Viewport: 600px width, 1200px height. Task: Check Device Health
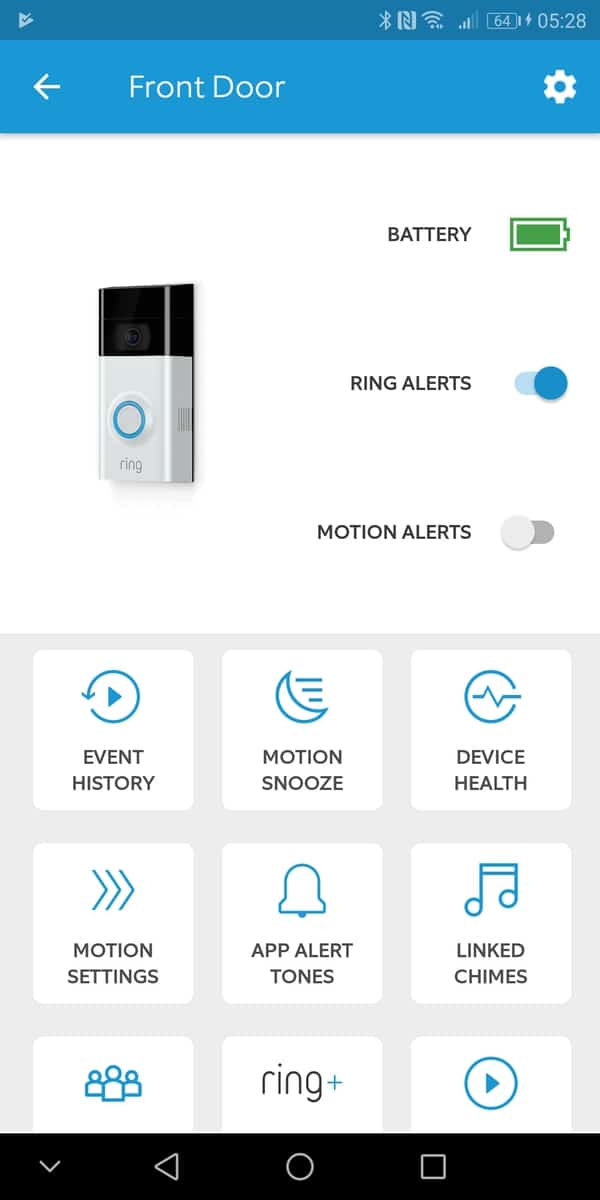click(x=491, y=730)
